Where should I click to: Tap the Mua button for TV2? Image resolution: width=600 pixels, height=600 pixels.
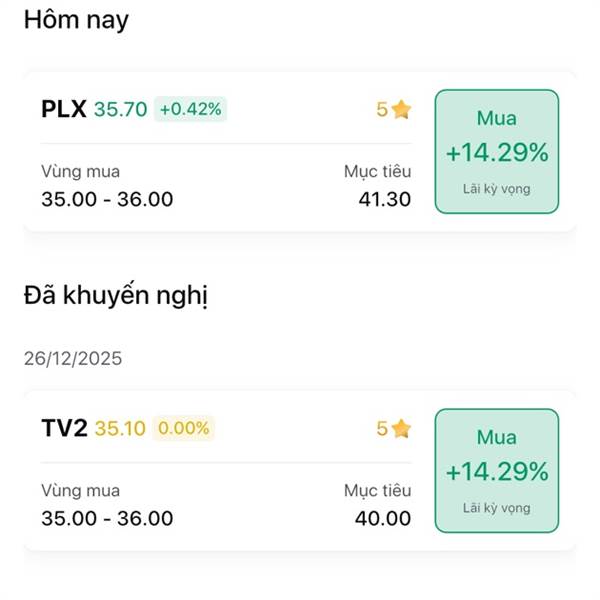coord(497,471)
